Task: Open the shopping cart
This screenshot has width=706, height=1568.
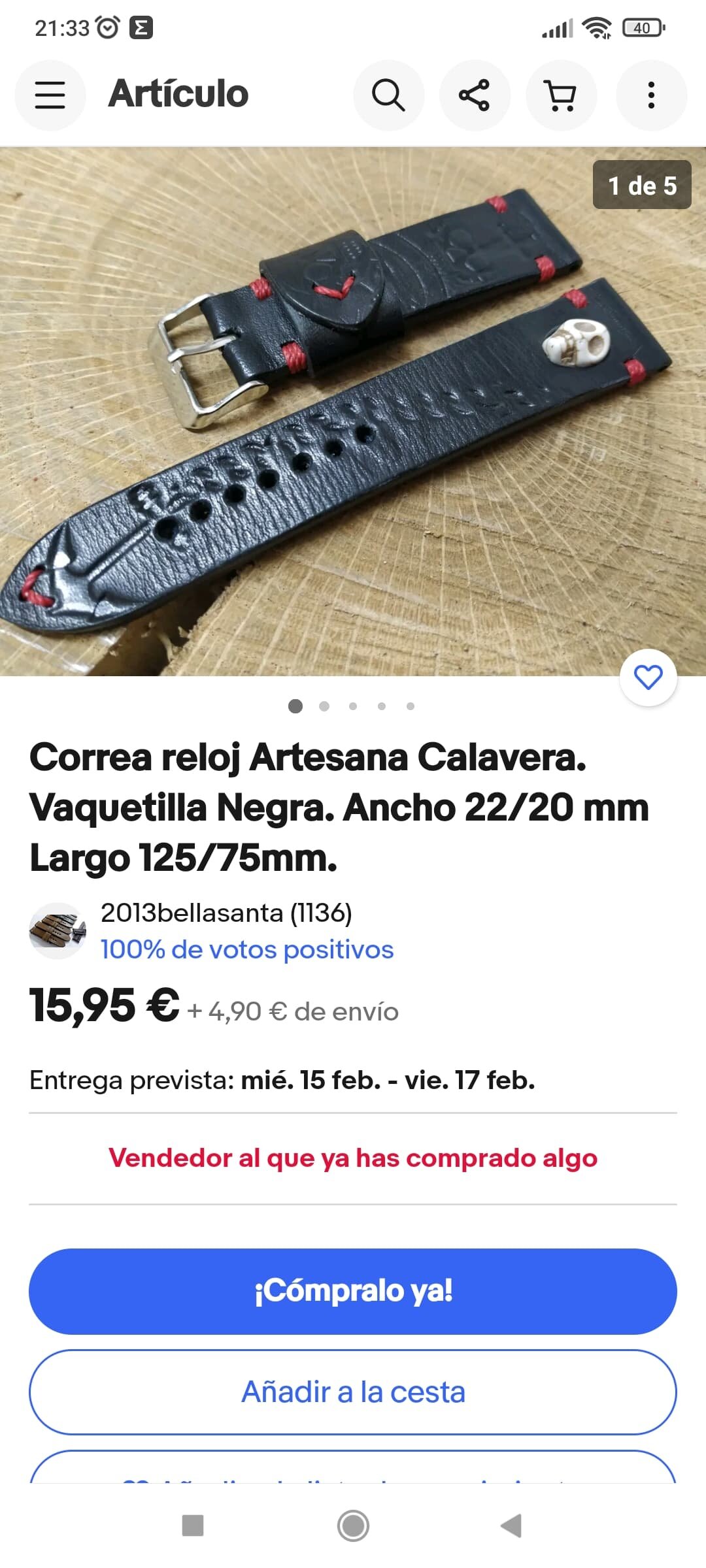Action: [561, 95]
